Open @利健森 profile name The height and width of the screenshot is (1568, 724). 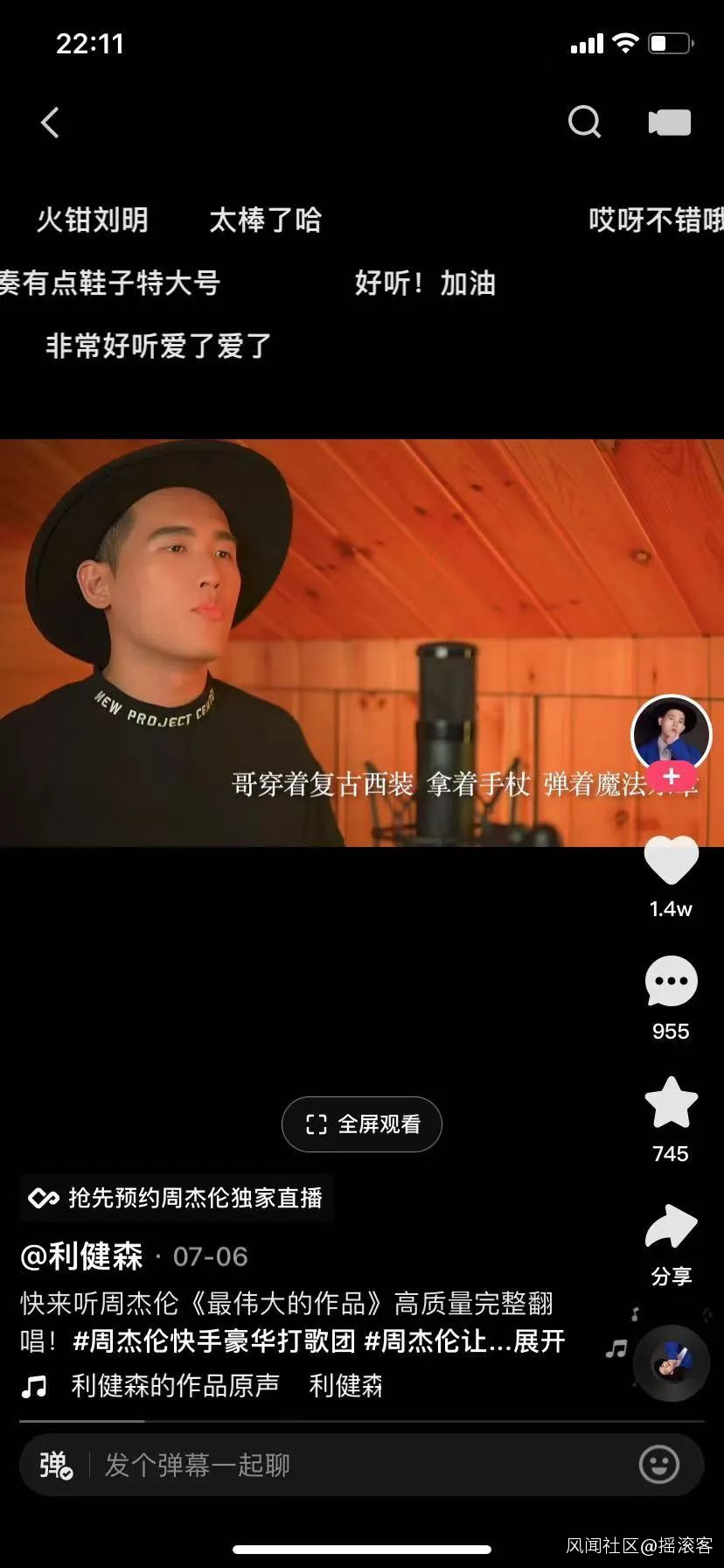click(82, 1256)
